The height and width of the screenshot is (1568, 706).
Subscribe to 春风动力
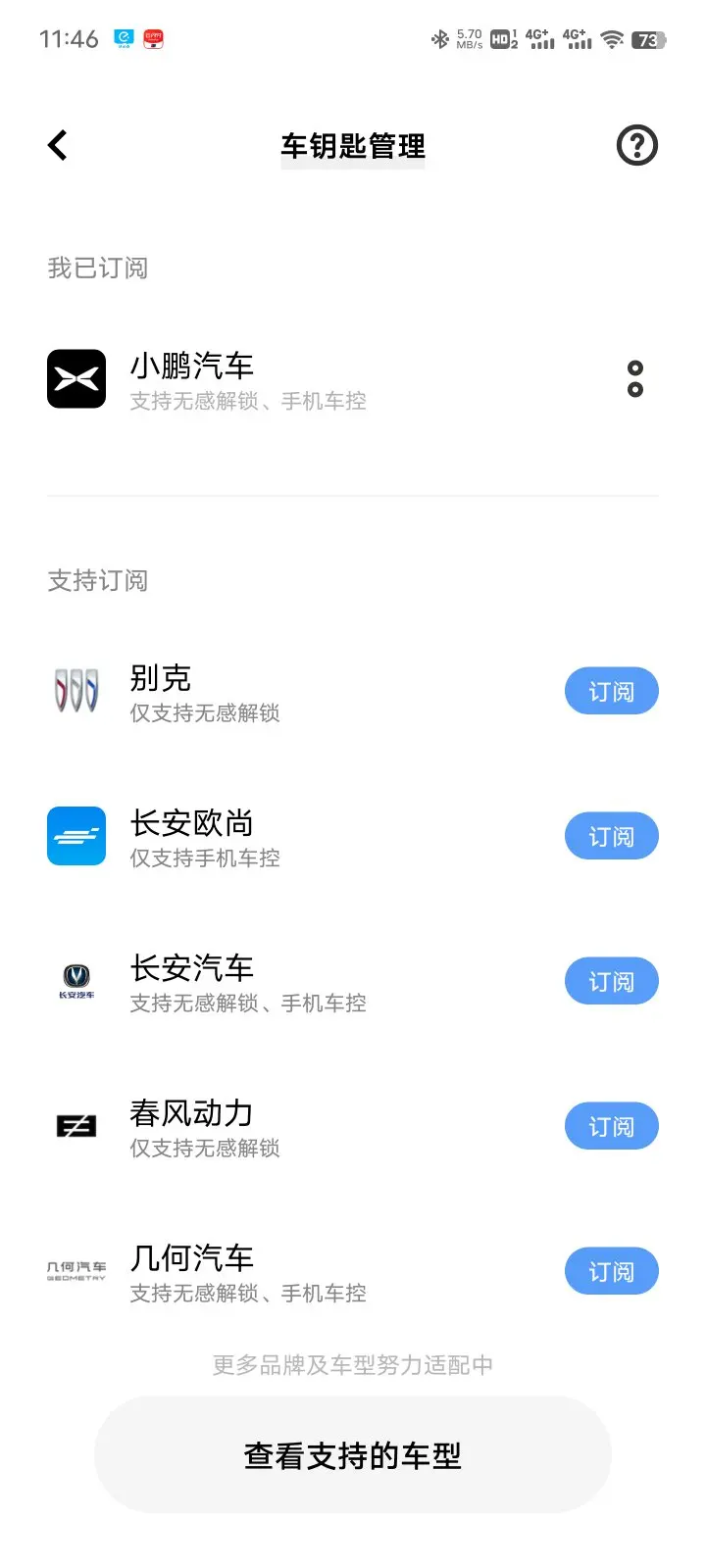tap(611, 1126)
